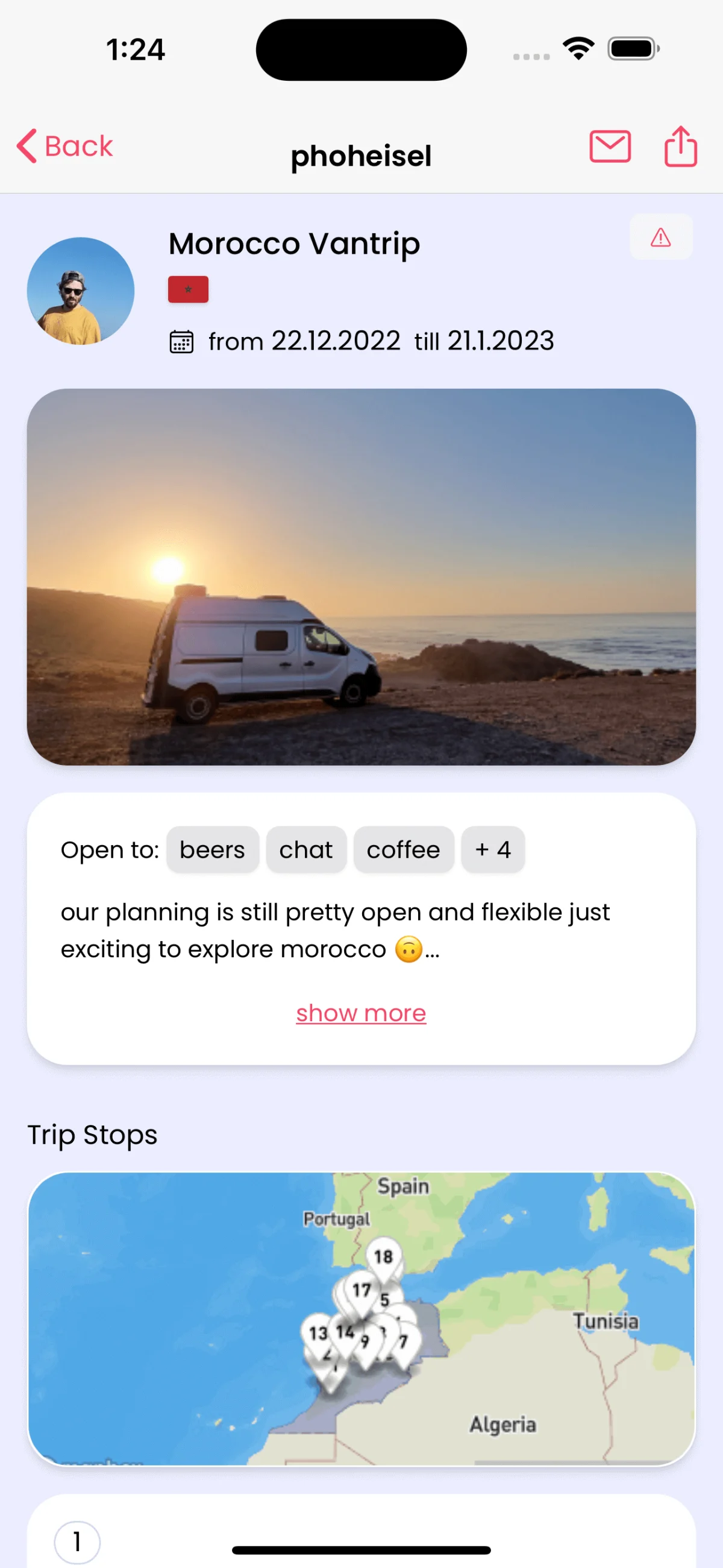Tap the 'show more' link
Image resolution: width=723 pixels, height=1568 pixels.
361,1013
